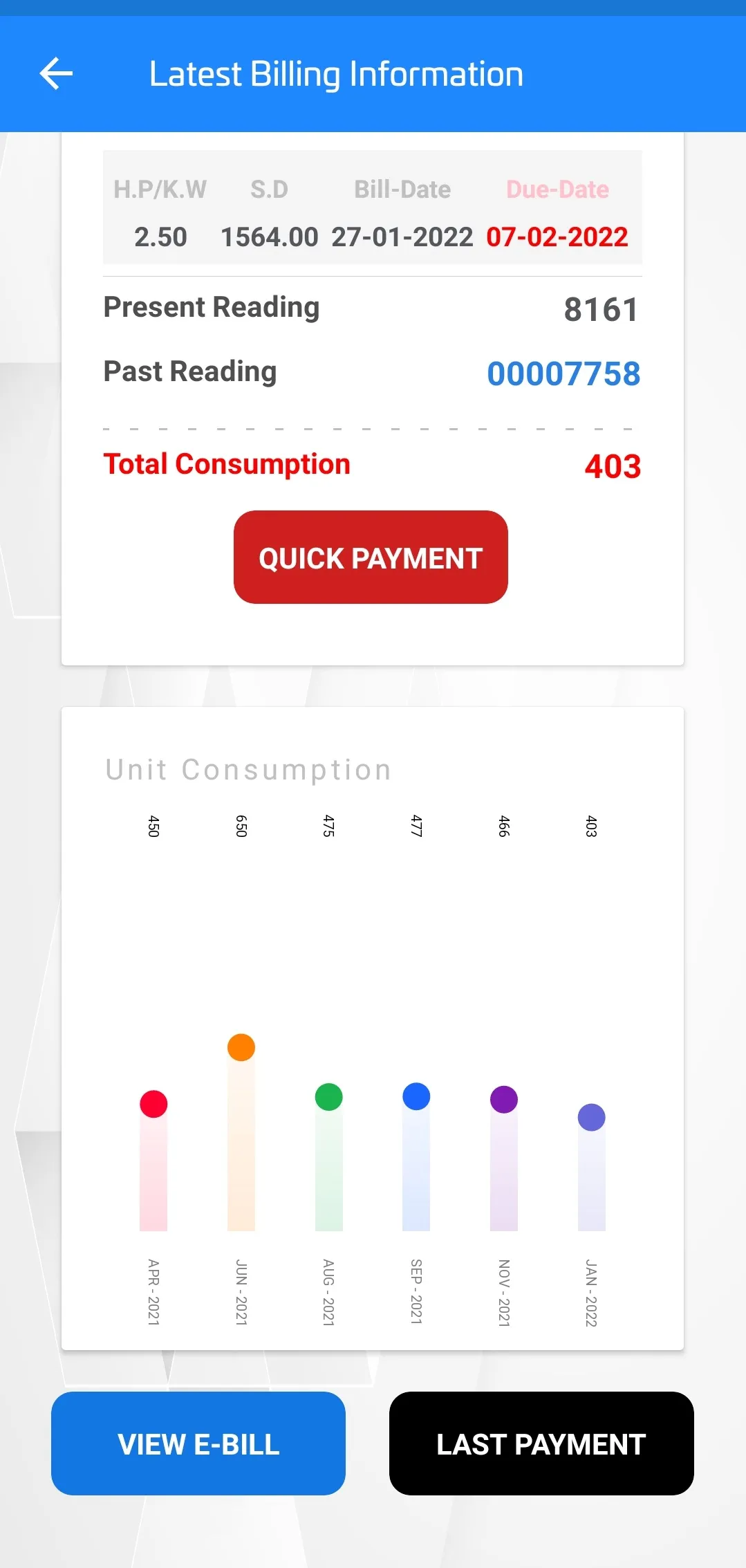Select the JAN-2022 consumption dot
This screenshot has height=1568, width=746.
point(591,1116)
